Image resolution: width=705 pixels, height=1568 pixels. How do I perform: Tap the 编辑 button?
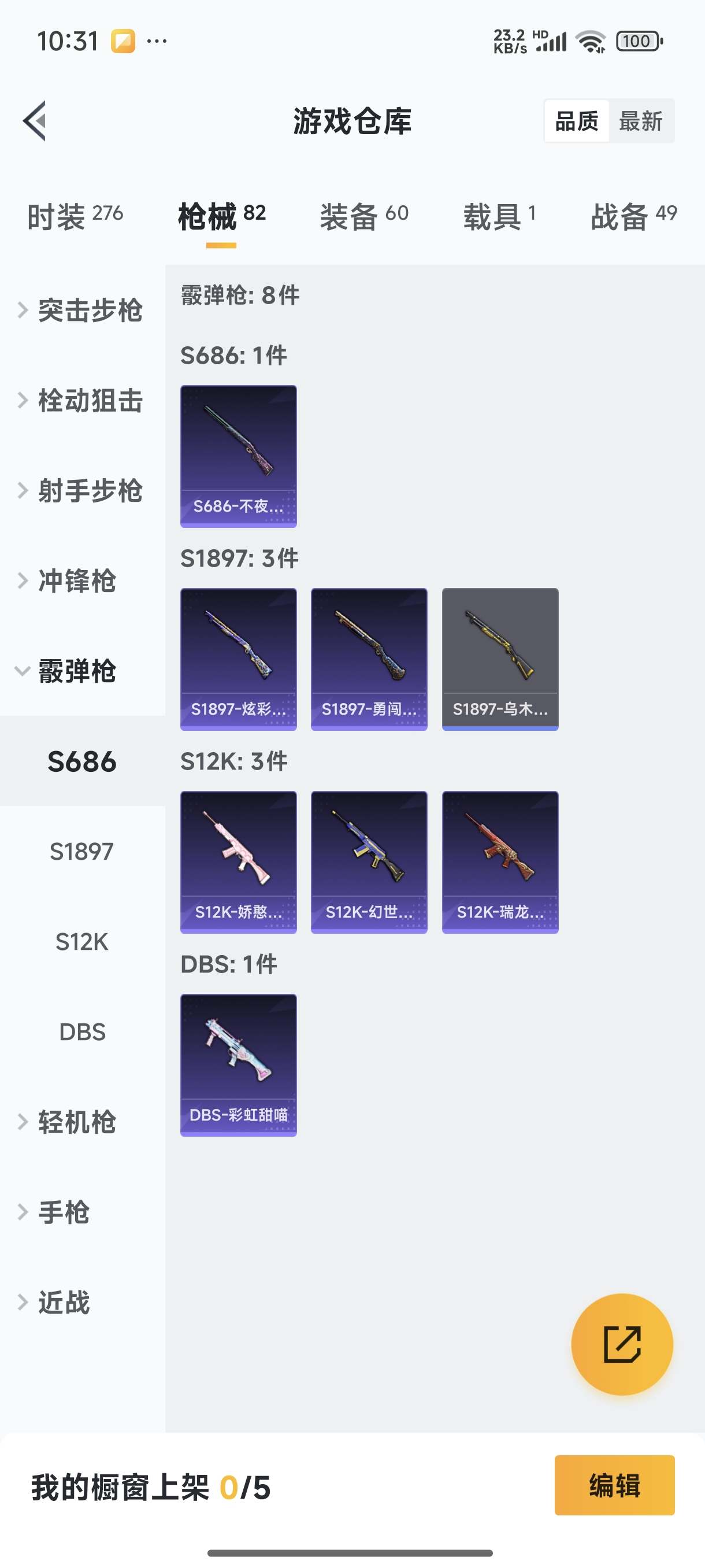(x=614, y=1485)
